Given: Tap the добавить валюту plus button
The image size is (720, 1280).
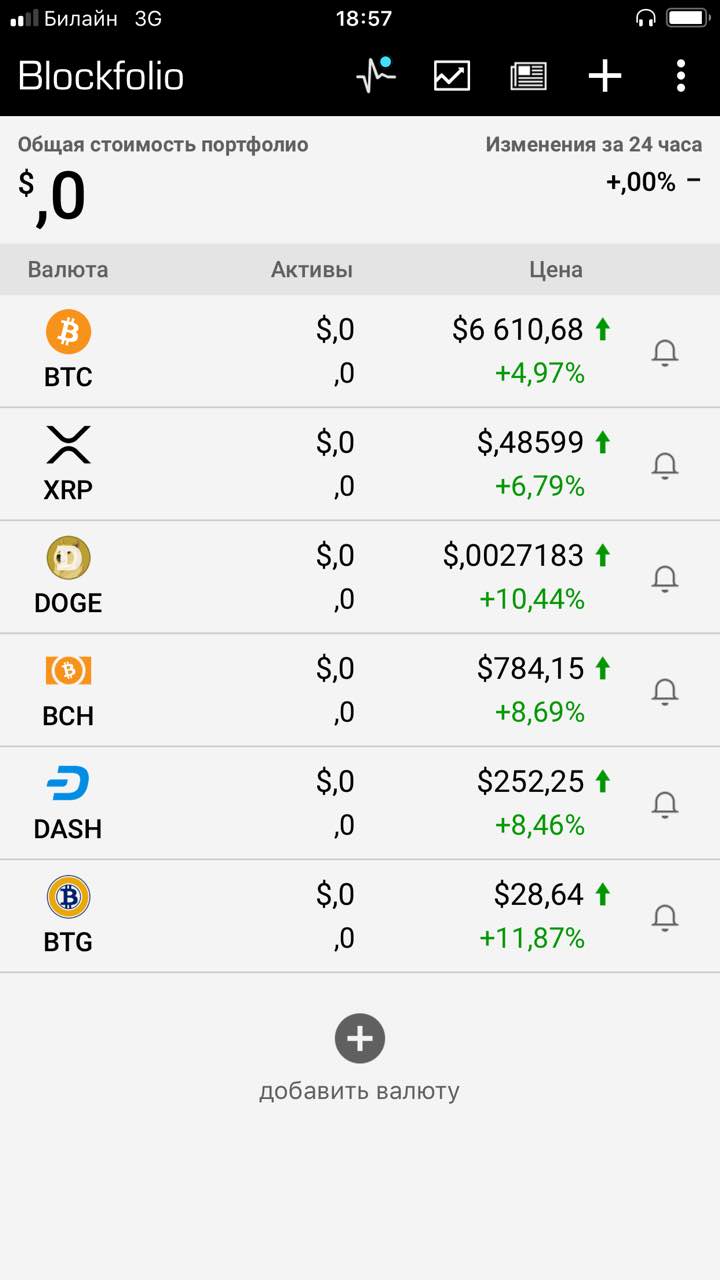Looking at the screenshot, I should point(360,1039).
